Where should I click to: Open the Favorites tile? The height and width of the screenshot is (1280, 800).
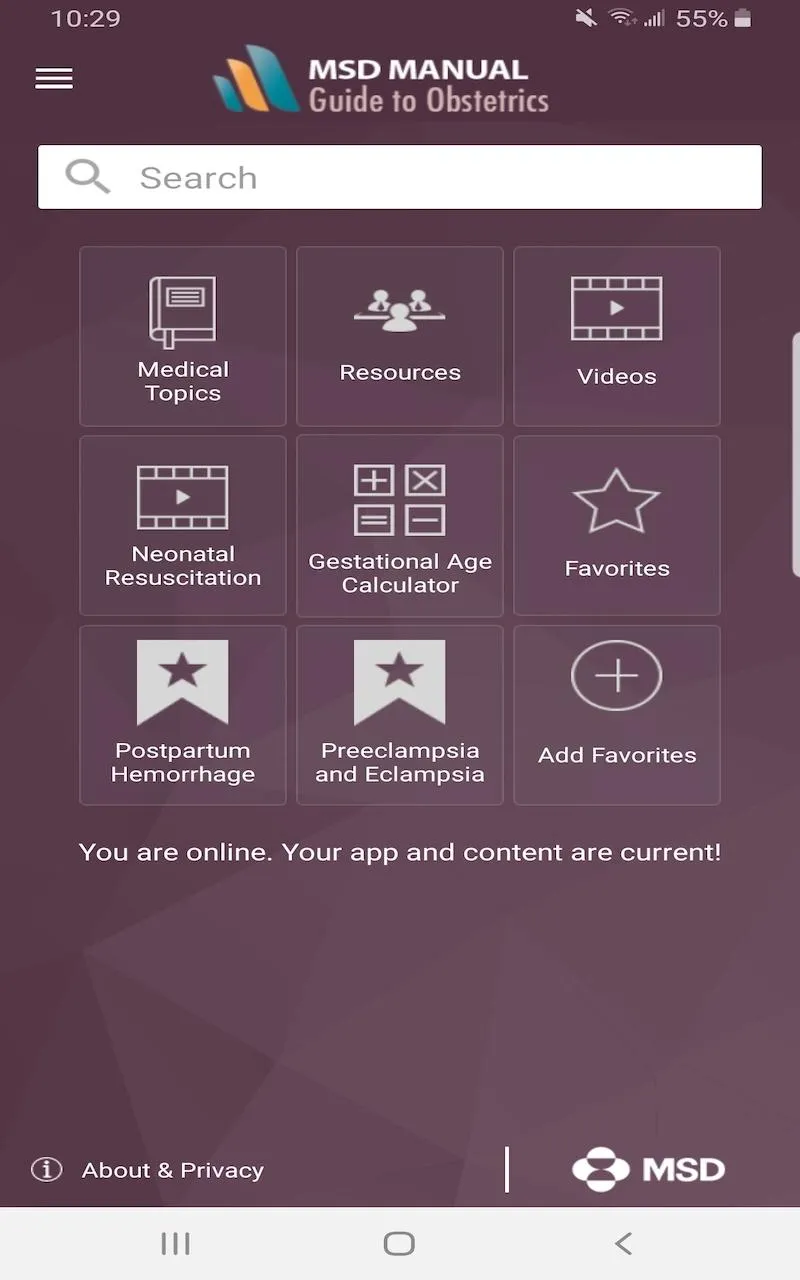617,526
